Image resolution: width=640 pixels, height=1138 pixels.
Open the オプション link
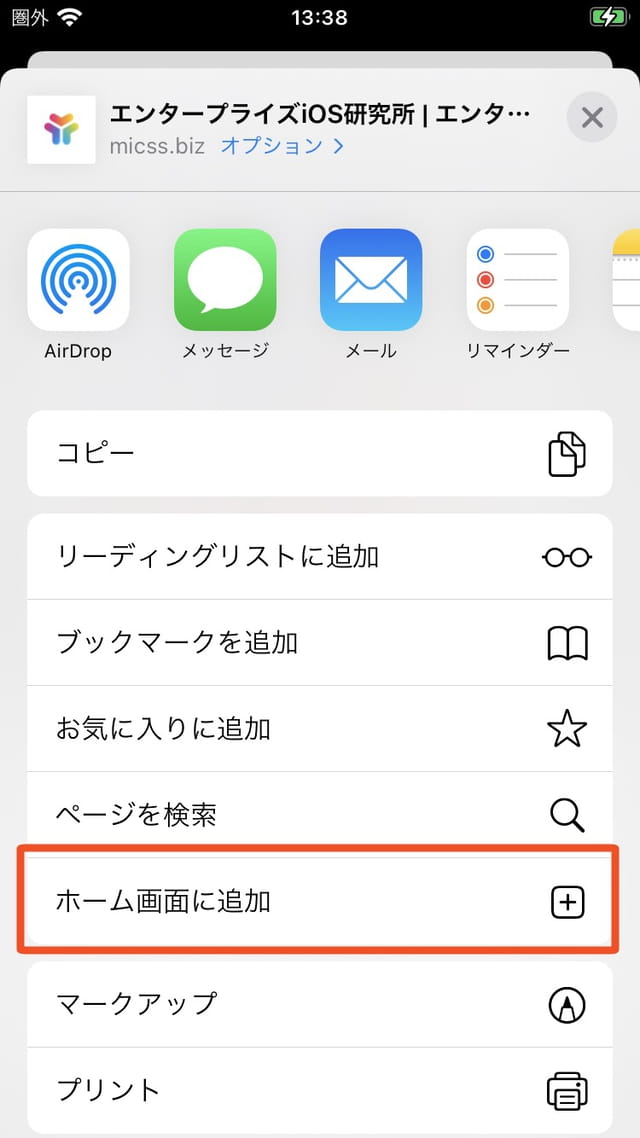[x=282, y=146]
